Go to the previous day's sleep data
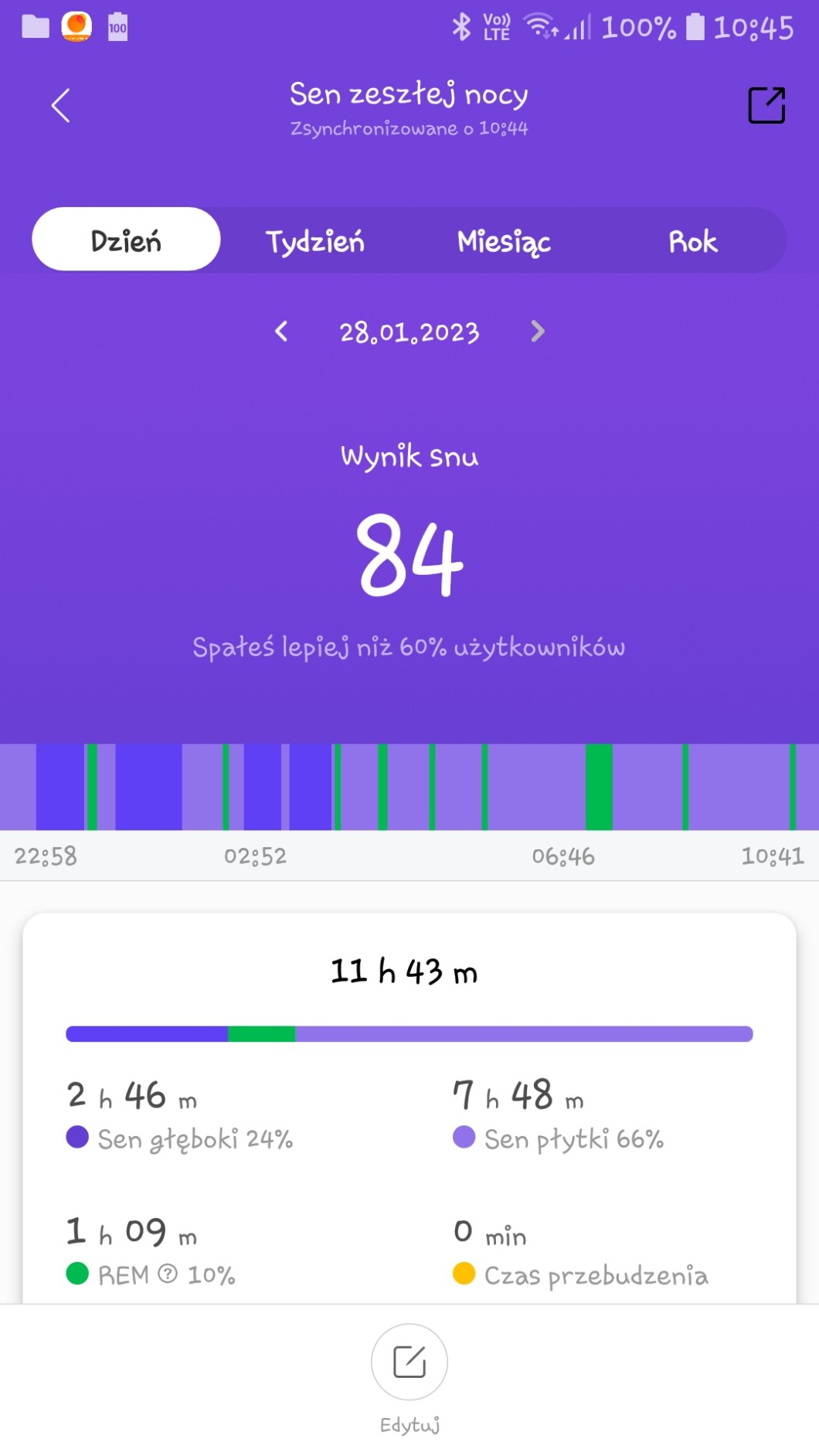The height and width of the screenshot is (1456, 819). (x=281, y=332)
